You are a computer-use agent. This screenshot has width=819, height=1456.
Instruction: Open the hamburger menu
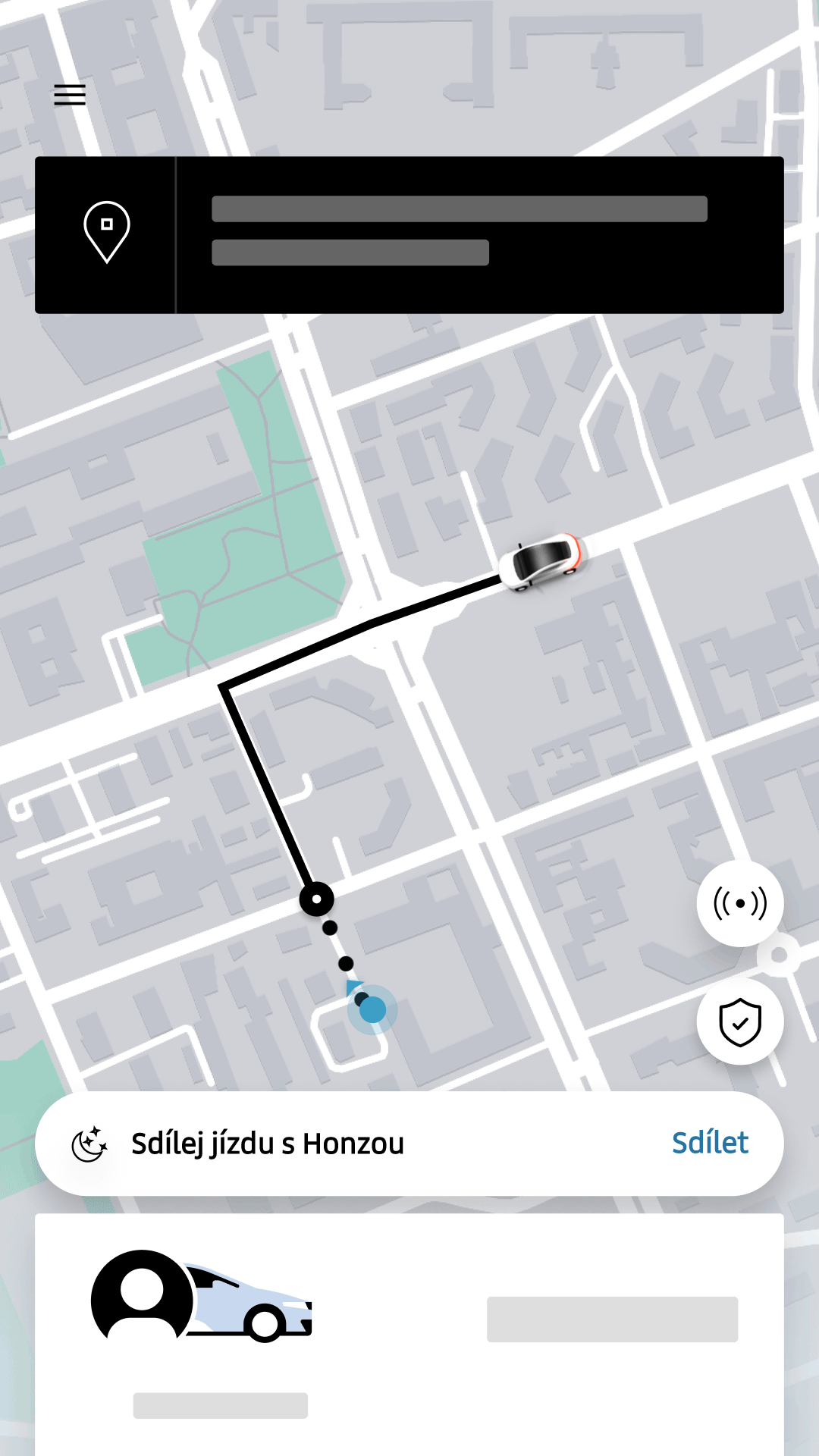point(70,95)
